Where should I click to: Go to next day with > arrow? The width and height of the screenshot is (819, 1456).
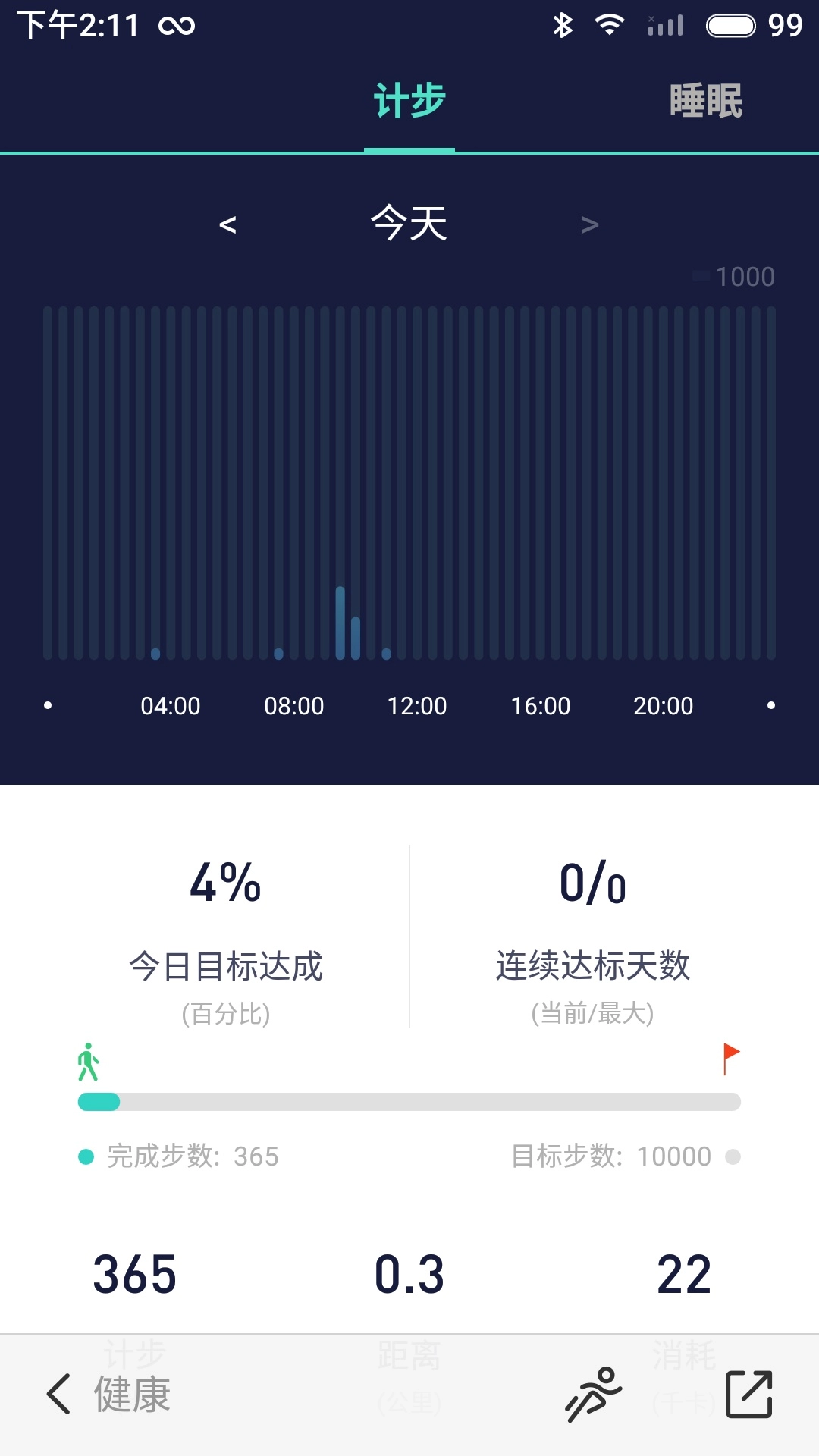(590, 224)
